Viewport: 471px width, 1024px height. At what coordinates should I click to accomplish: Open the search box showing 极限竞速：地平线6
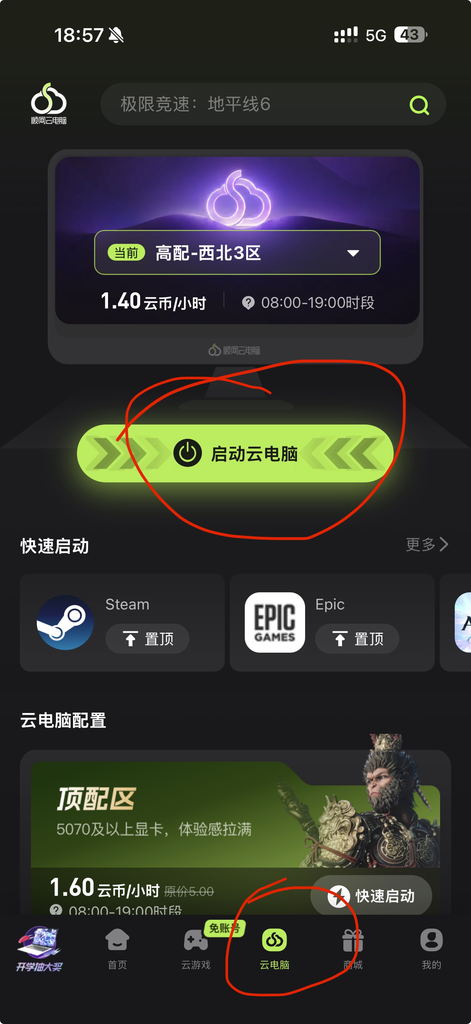pyautogui.click(x=273, y=104)
